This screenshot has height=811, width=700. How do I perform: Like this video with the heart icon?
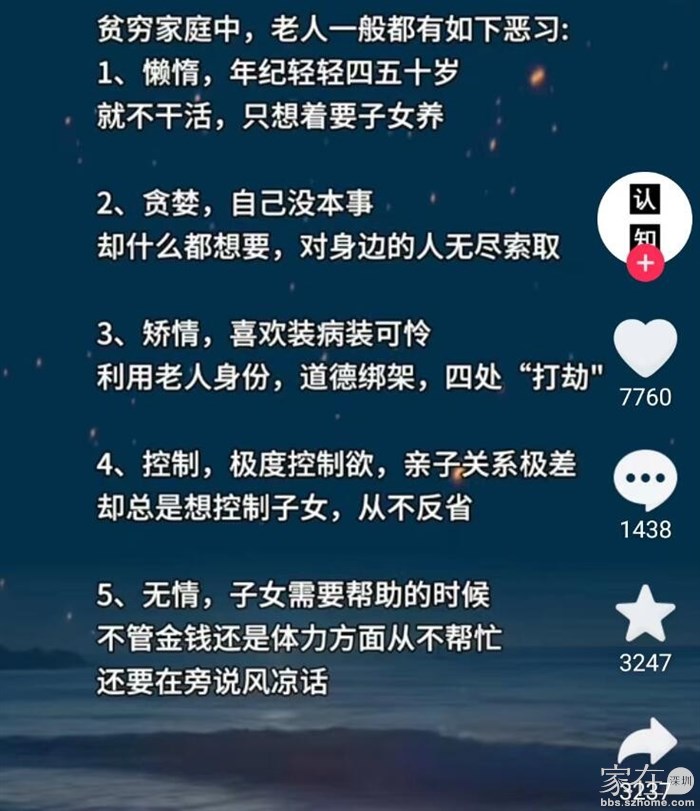pyautogui.click(x=645, y=347)
